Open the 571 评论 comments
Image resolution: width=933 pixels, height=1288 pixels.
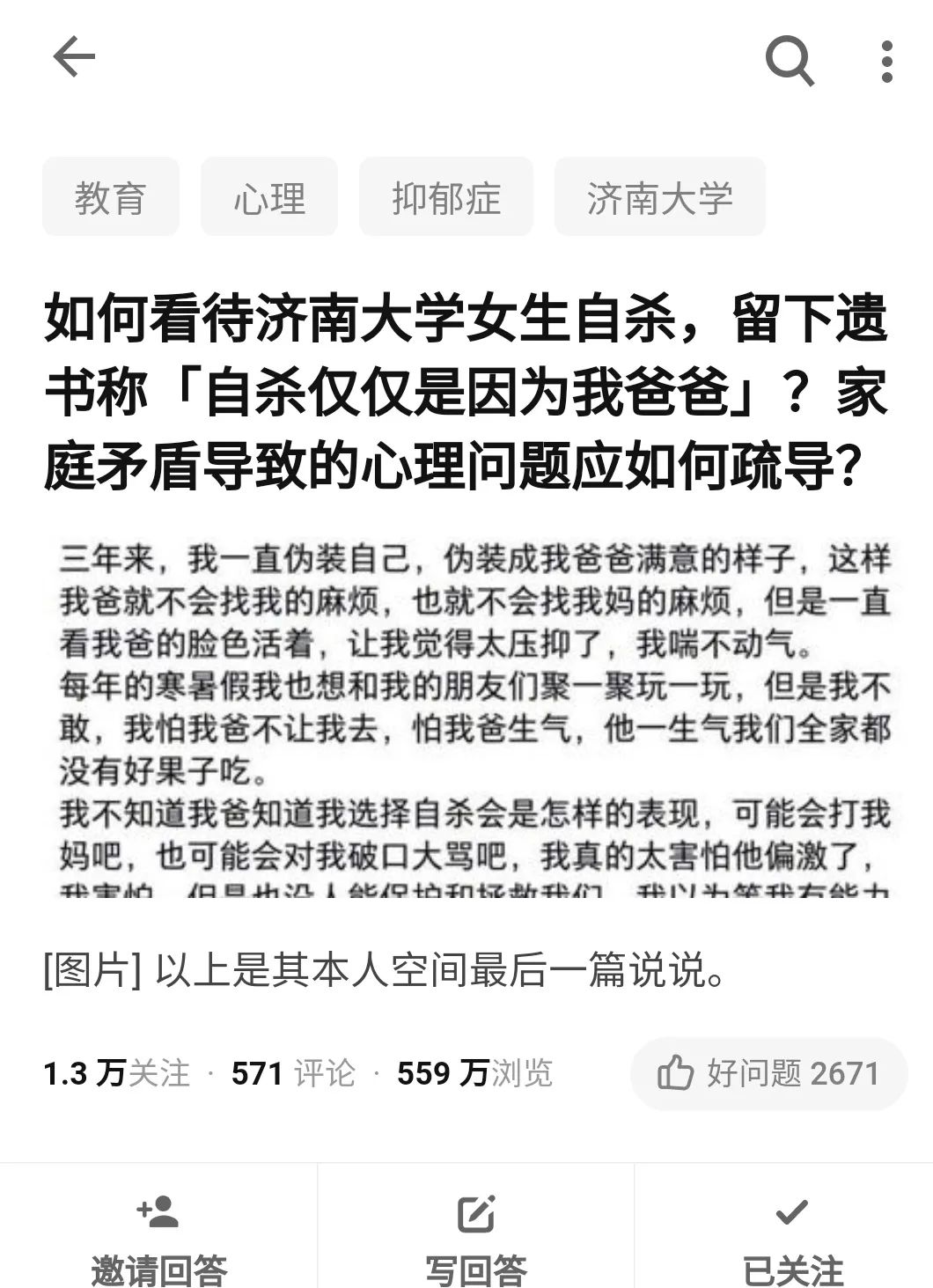pyautogui.click(x=293, y=1073)
